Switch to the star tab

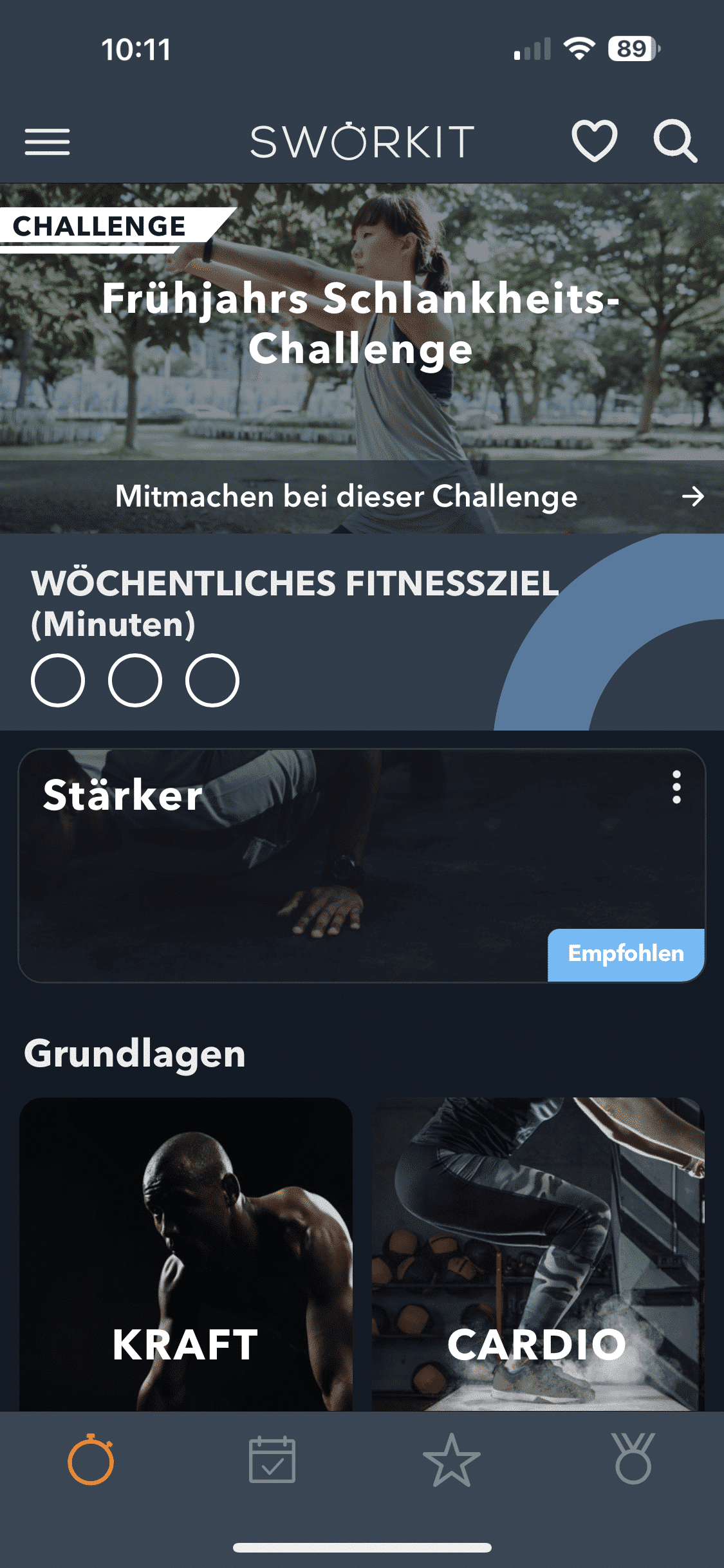click(452, 1460)
